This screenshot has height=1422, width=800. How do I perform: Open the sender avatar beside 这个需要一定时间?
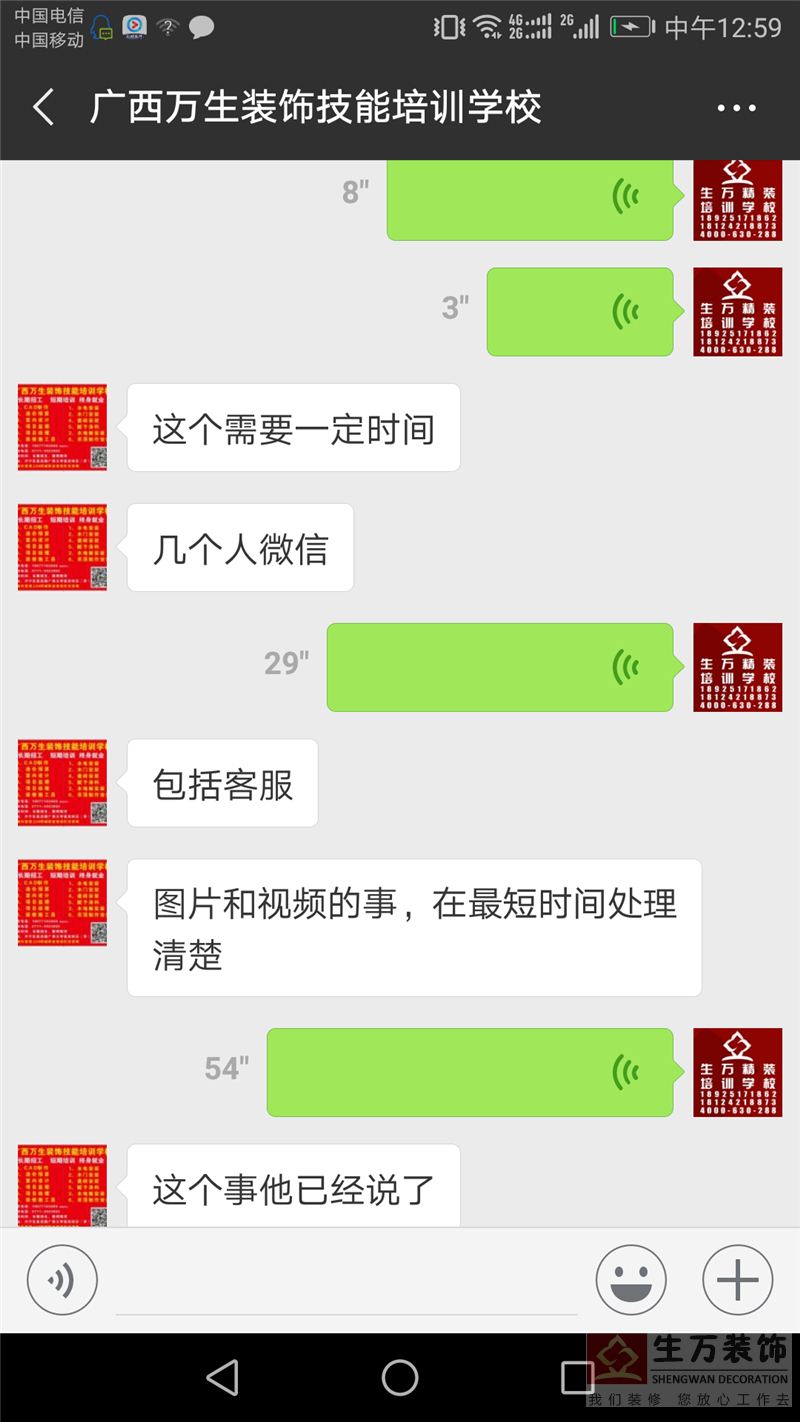62,427
